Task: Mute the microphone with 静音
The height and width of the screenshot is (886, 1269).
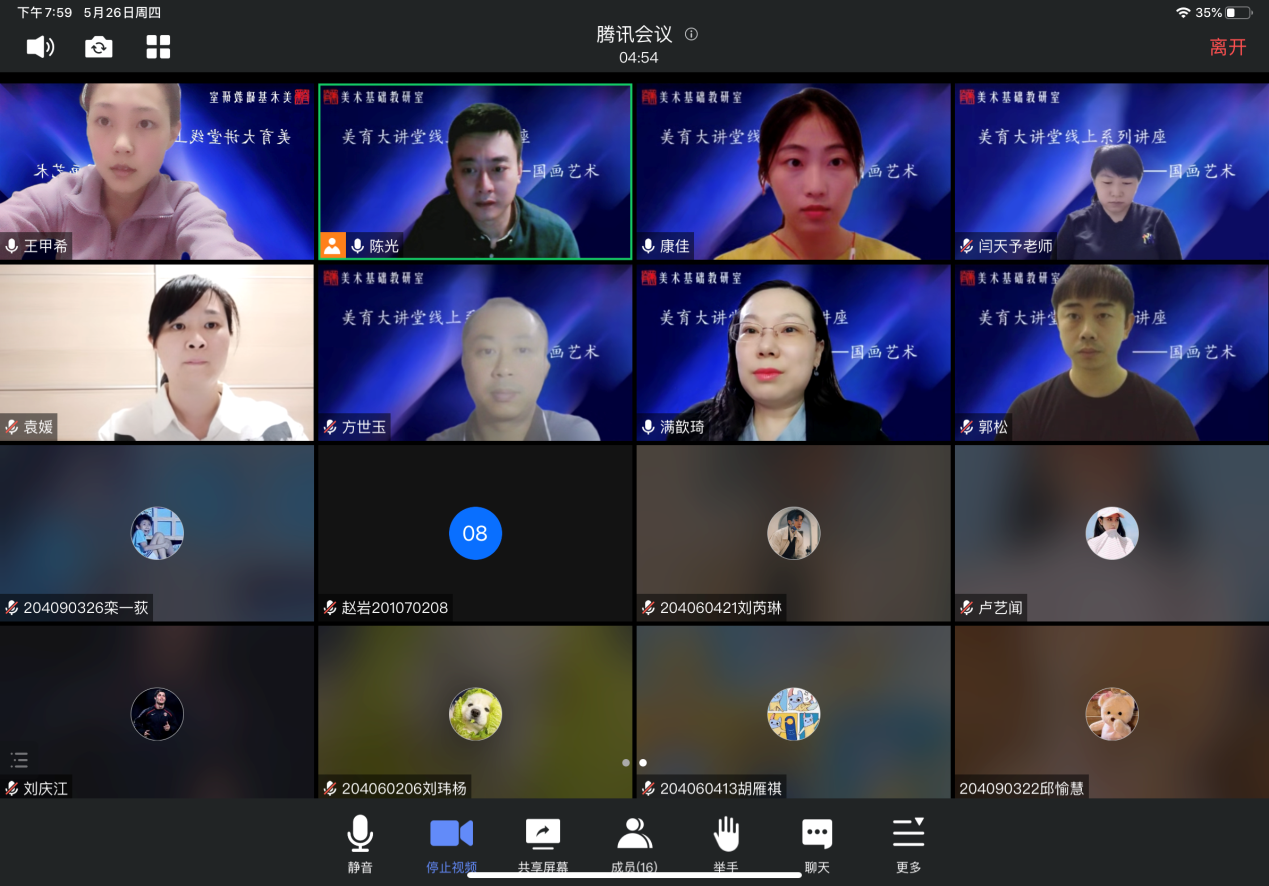Action: [x=360, y=843]
